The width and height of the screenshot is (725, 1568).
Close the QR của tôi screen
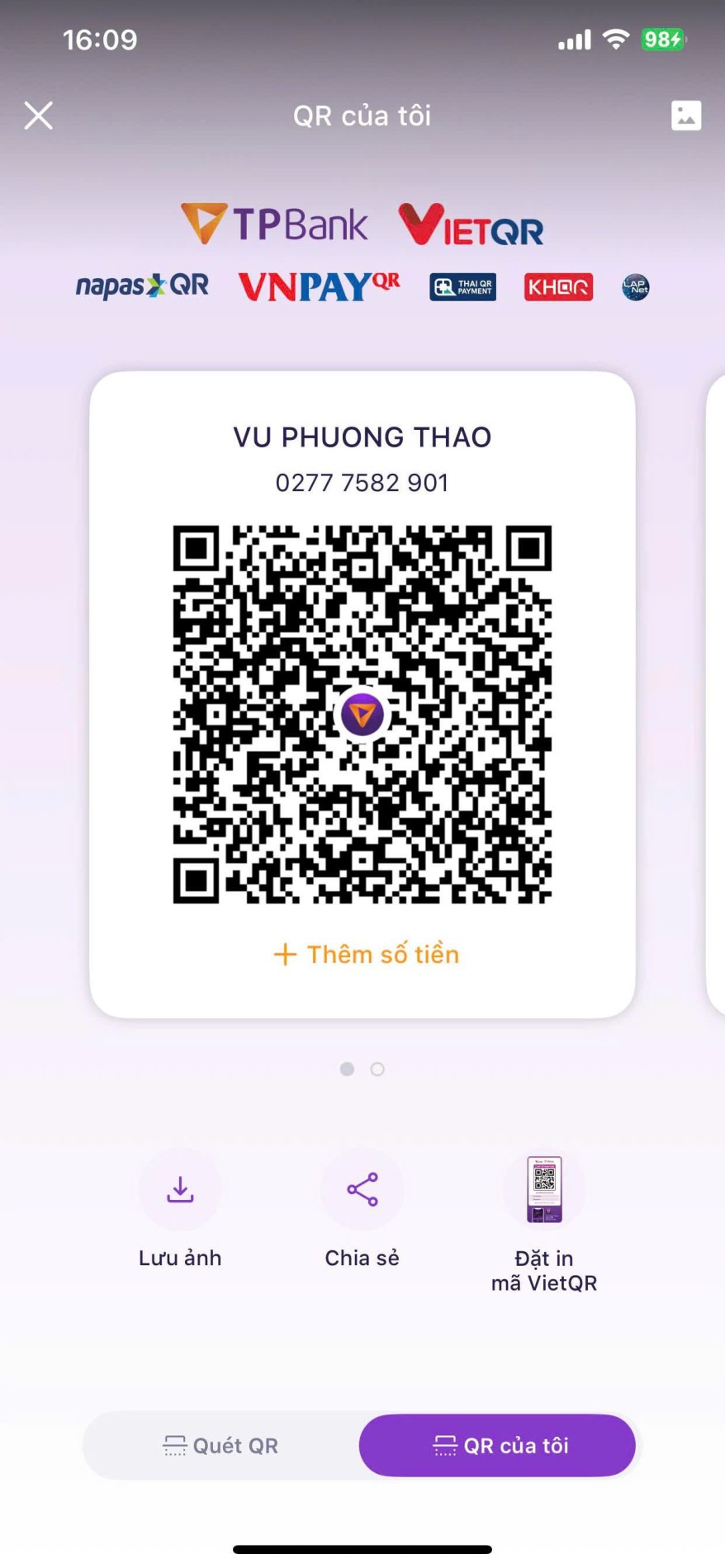point(38,116)
